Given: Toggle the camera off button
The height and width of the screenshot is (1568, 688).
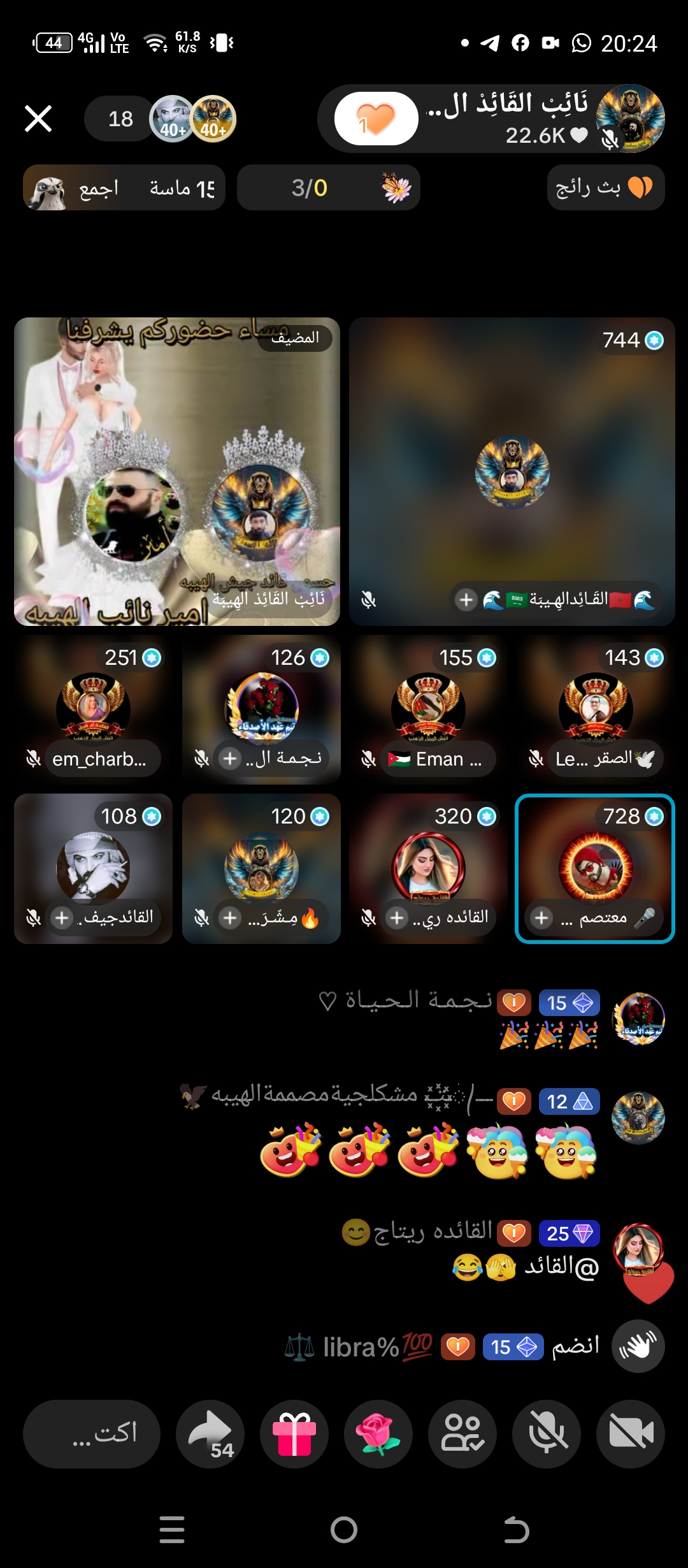Looking at the screenshot, I should click(x=631, y=1434).
